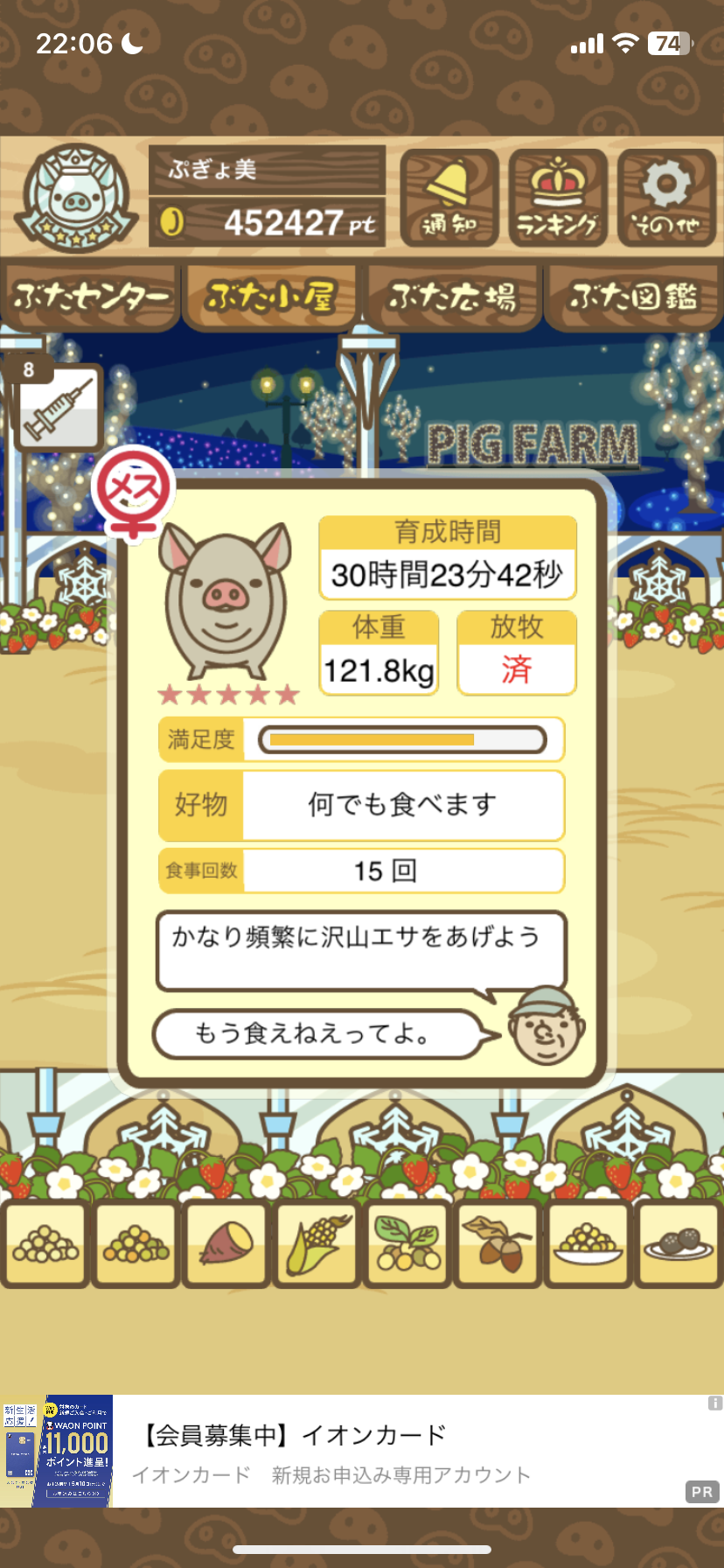The image size is (724, 1568).
Task: Use the syringe vaccine item
Action: tap(59, 407)
